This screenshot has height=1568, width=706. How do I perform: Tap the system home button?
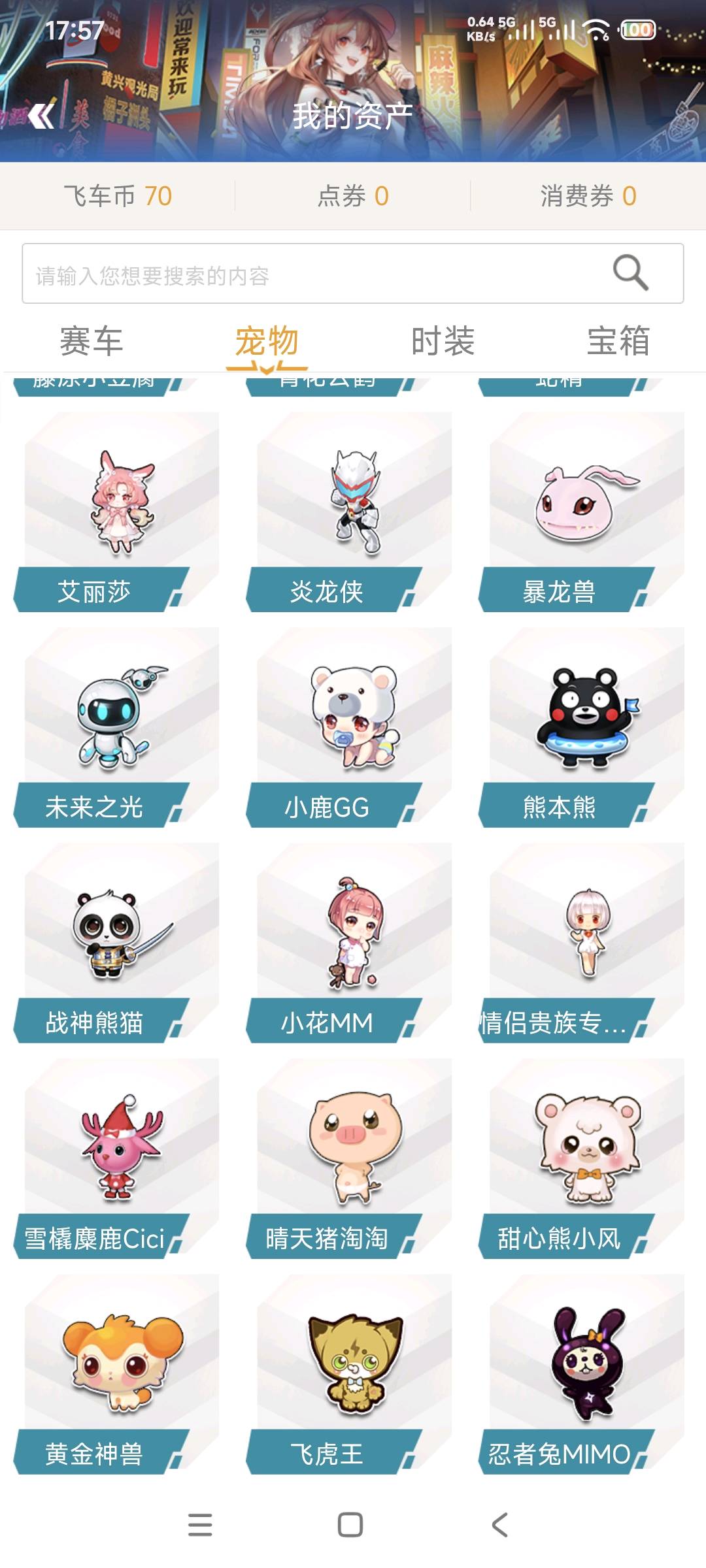point(350,1525)
